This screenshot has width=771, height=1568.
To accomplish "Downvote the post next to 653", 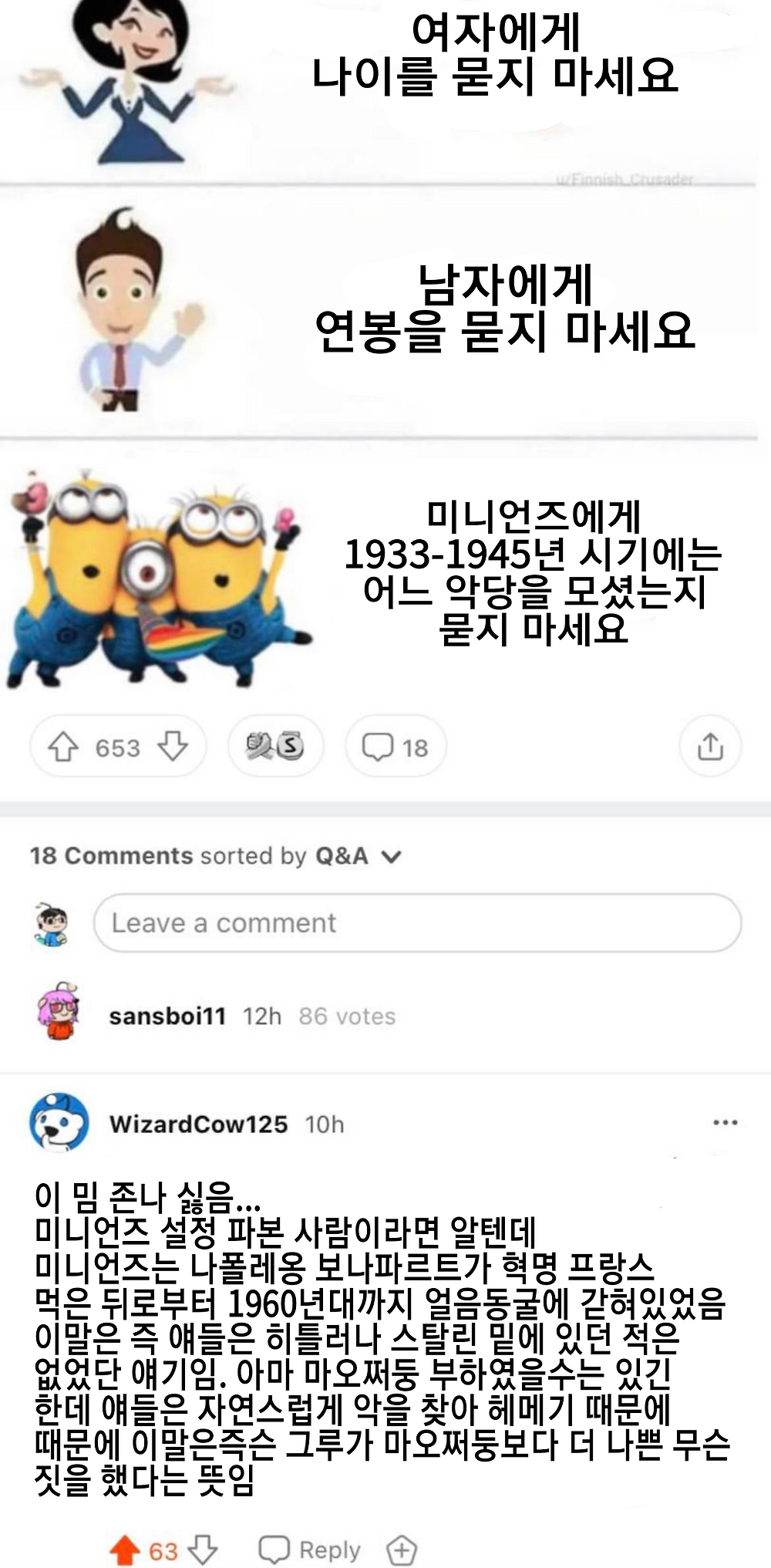I will [x=173, y=747].
